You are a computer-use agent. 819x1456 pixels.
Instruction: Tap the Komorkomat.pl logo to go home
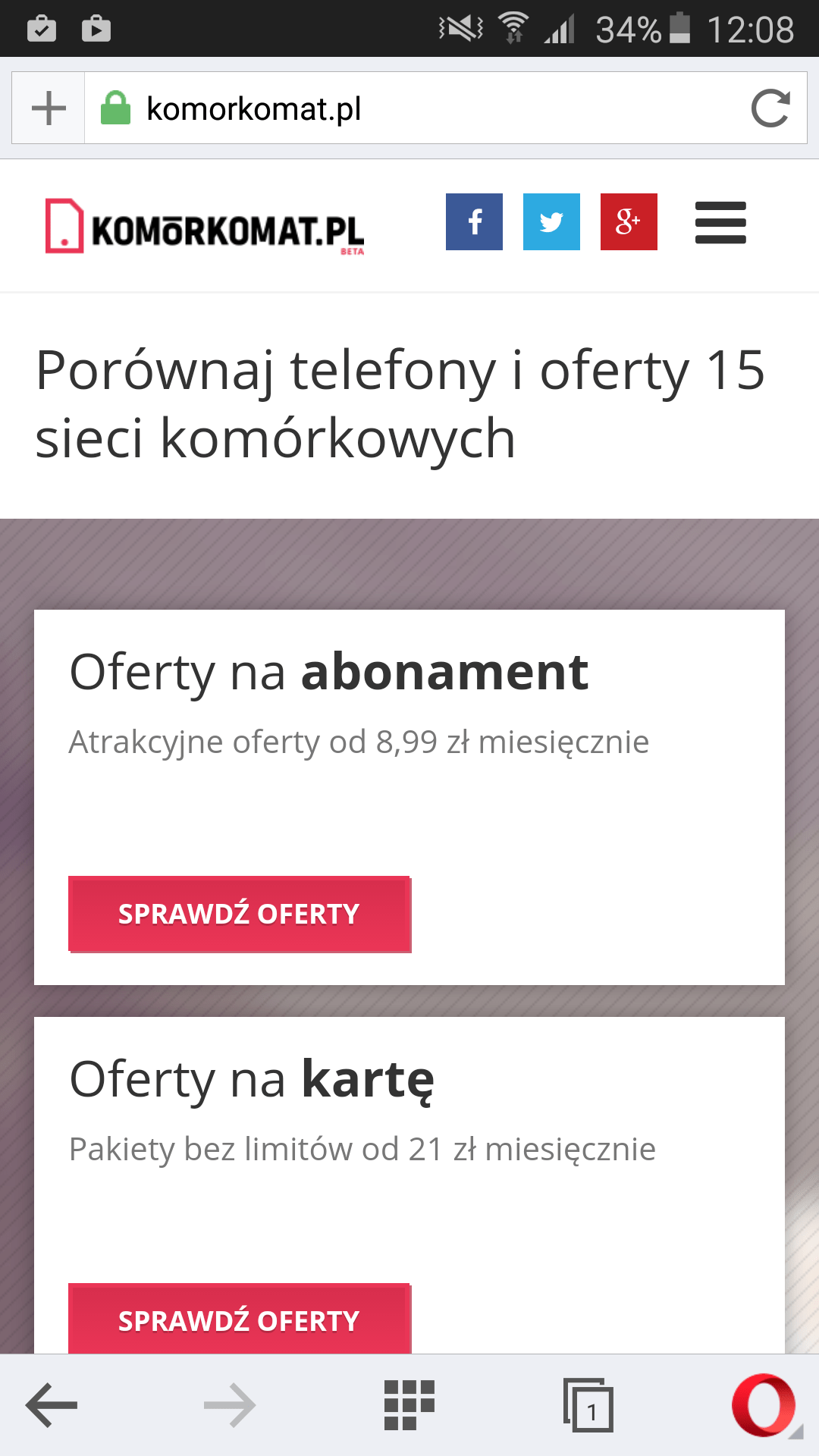click(x=205, y=226)
